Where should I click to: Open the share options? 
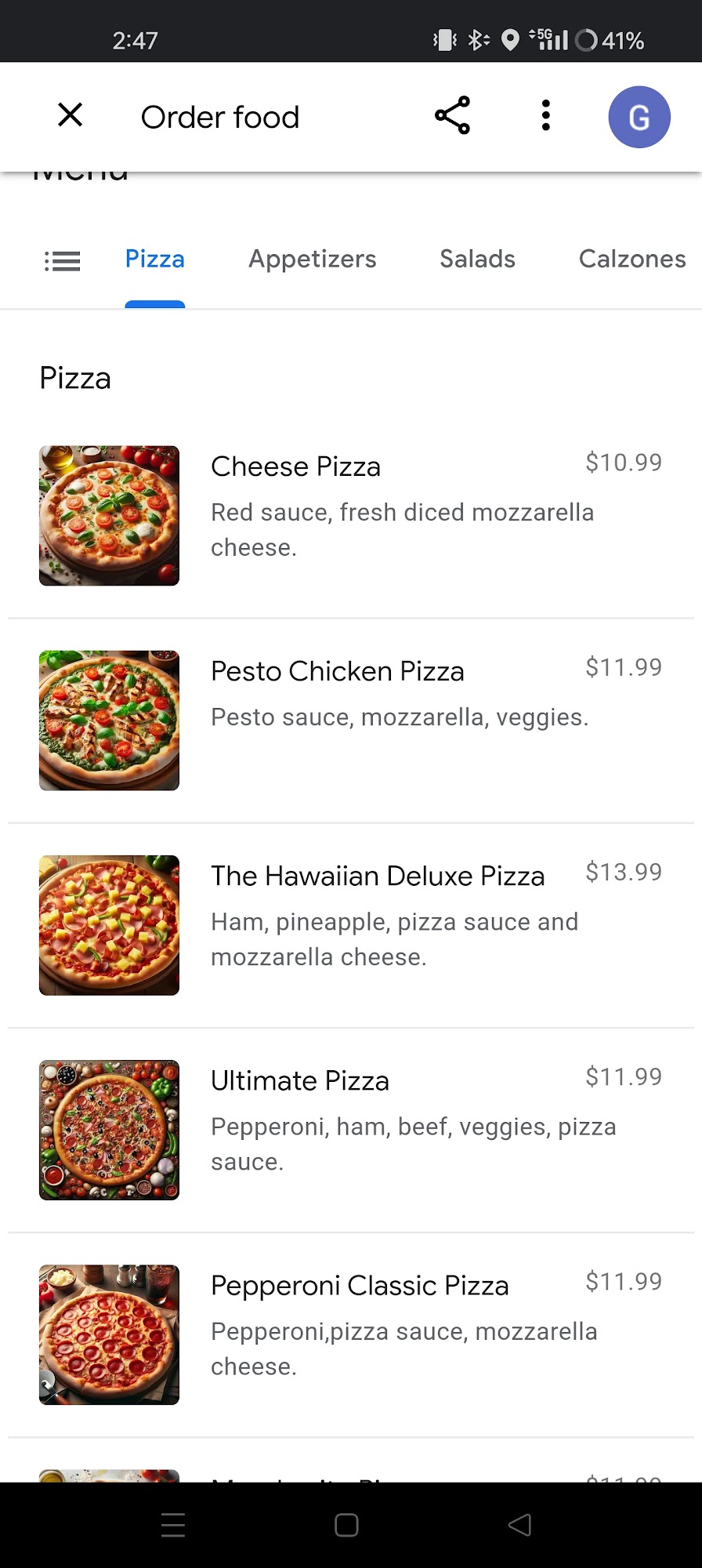453,116
